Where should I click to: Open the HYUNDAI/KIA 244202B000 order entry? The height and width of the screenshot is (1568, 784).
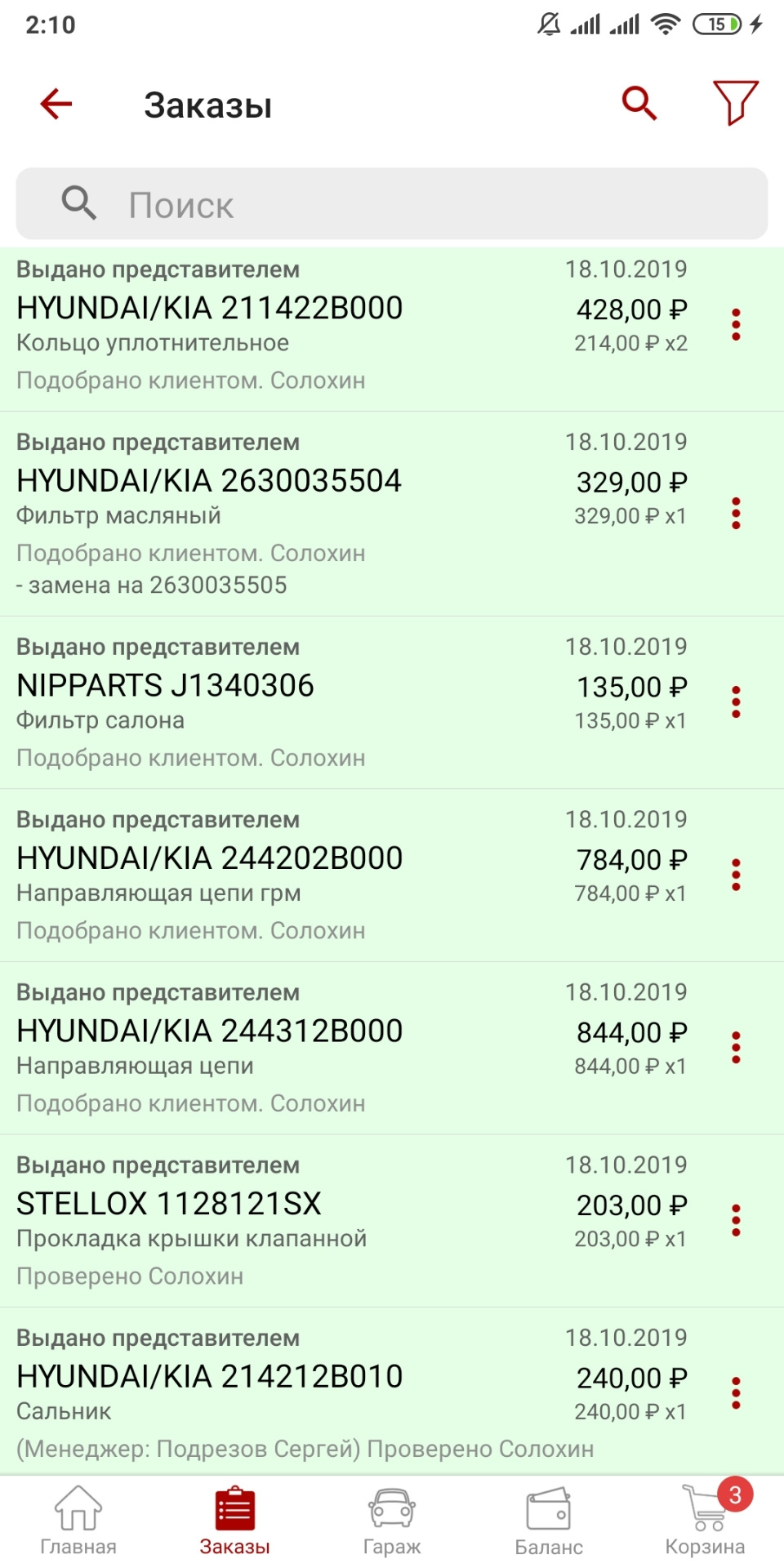coord(327,874)
